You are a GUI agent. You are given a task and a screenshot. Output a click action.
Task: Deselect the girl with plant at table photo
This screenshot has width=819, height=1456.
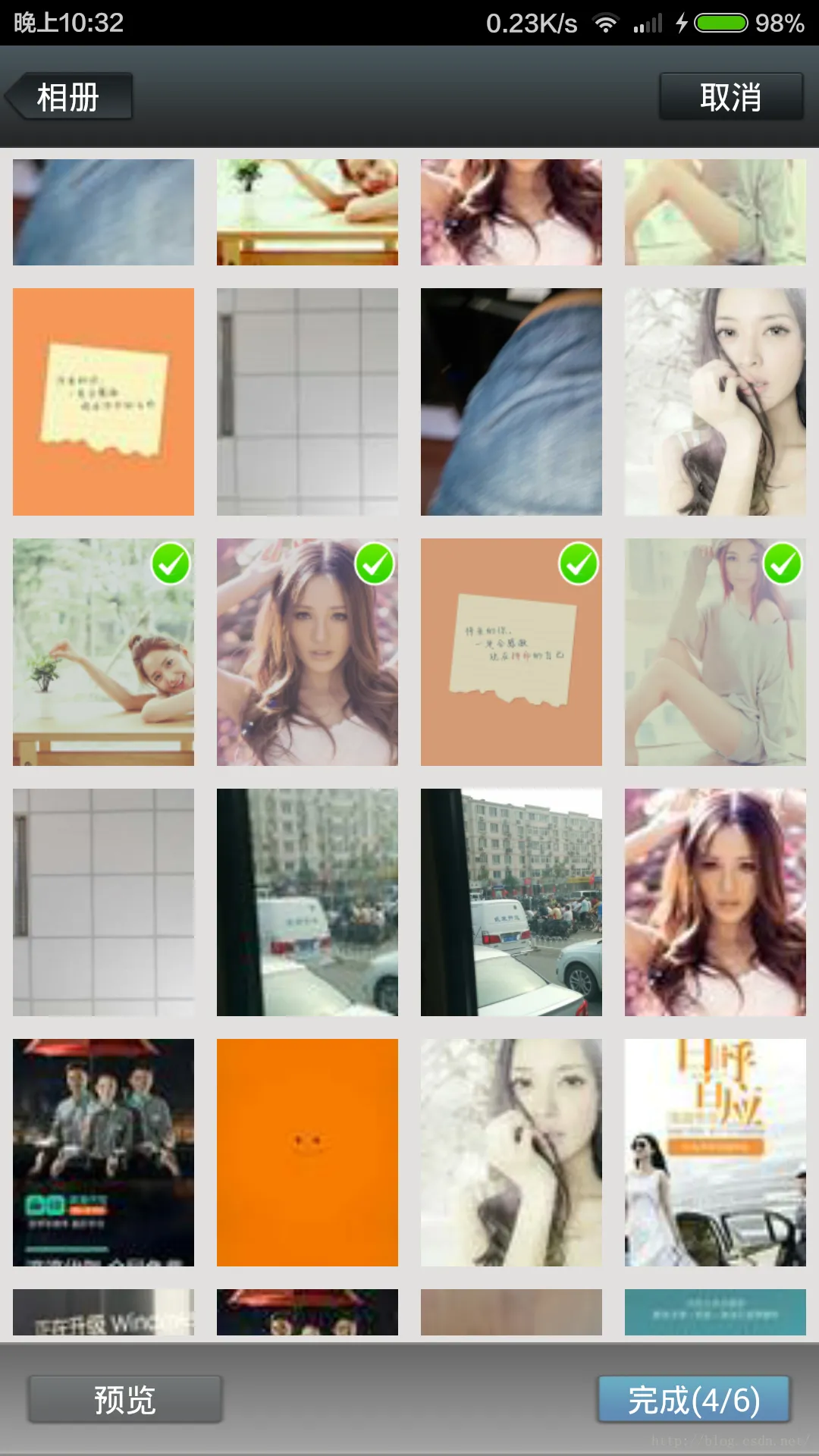[171, 564]
